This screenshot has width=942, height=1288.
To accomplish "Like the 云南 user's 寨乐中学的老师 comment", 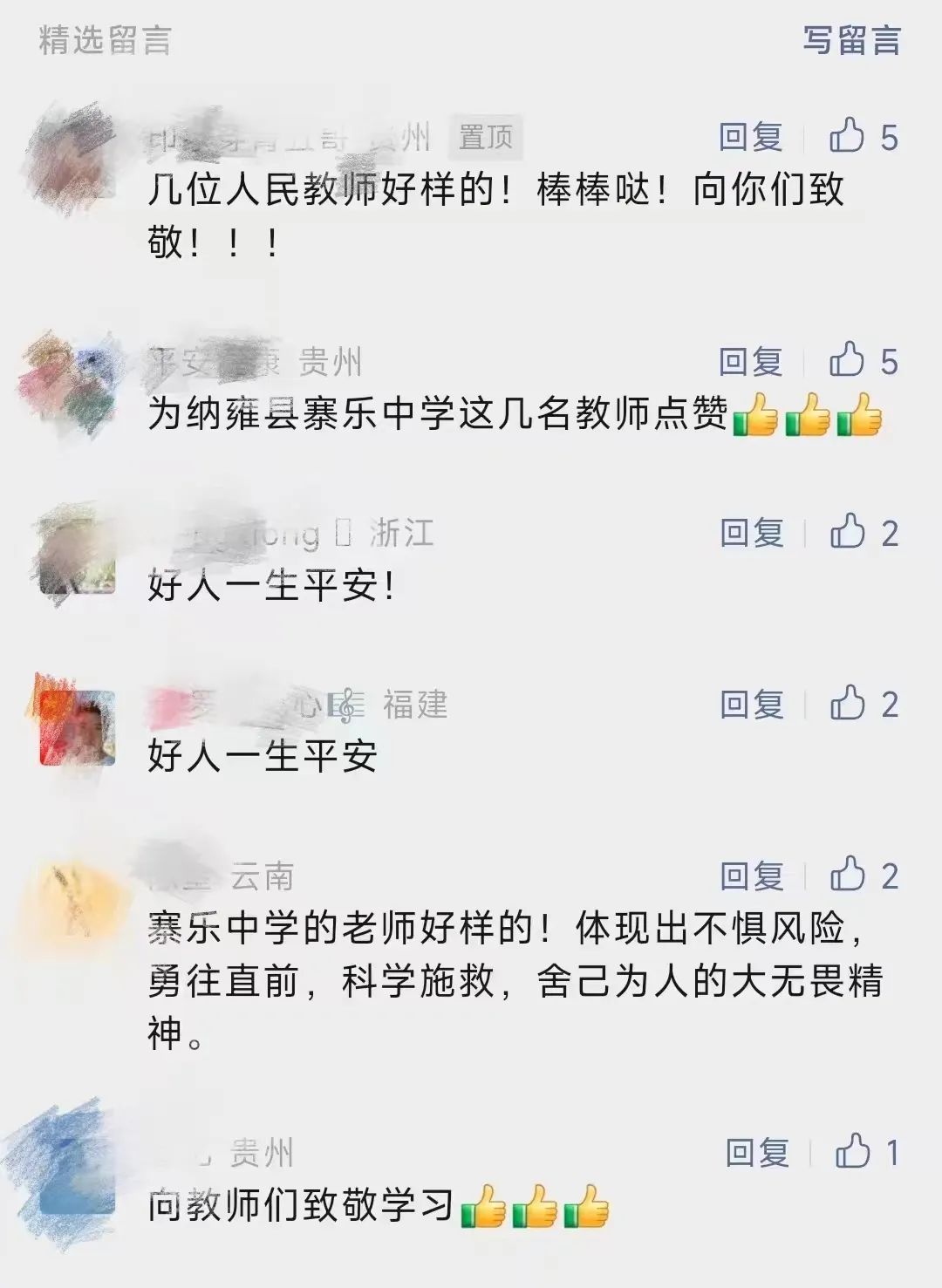I will (849, 876).
